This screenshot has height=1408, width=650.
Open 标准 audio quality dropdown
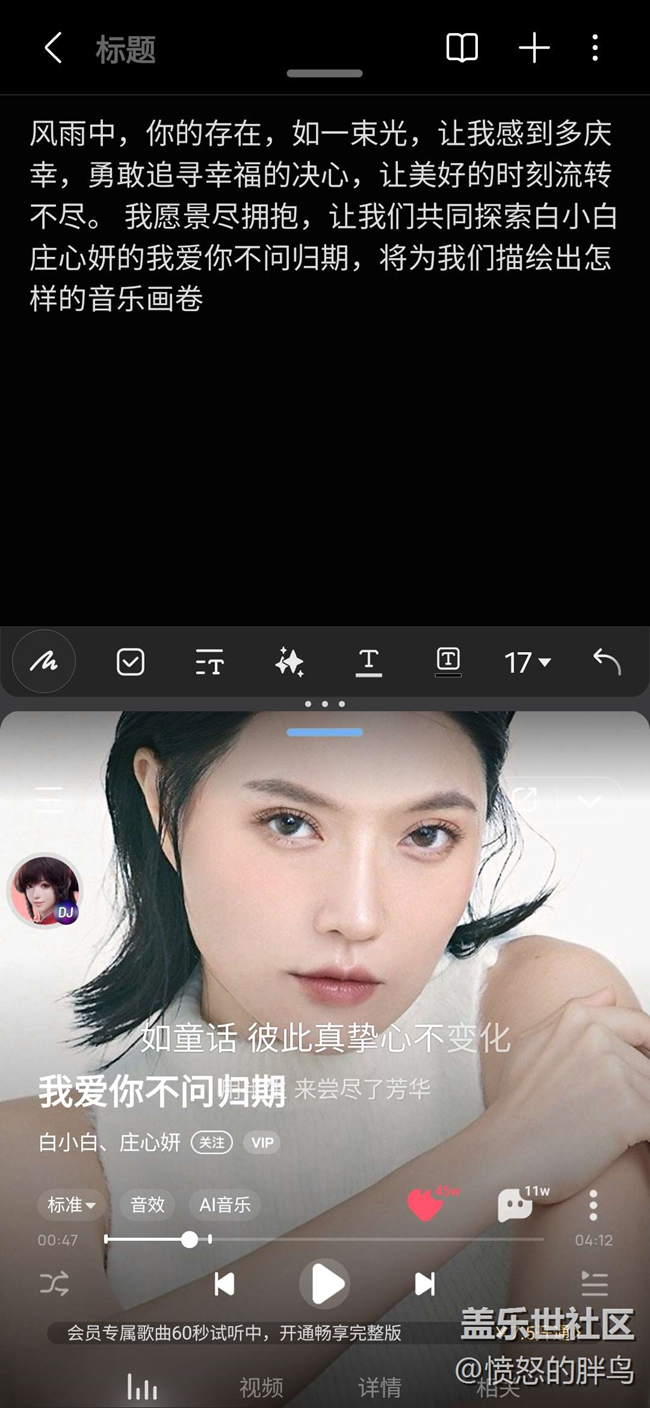click(x=72, y=1205)
